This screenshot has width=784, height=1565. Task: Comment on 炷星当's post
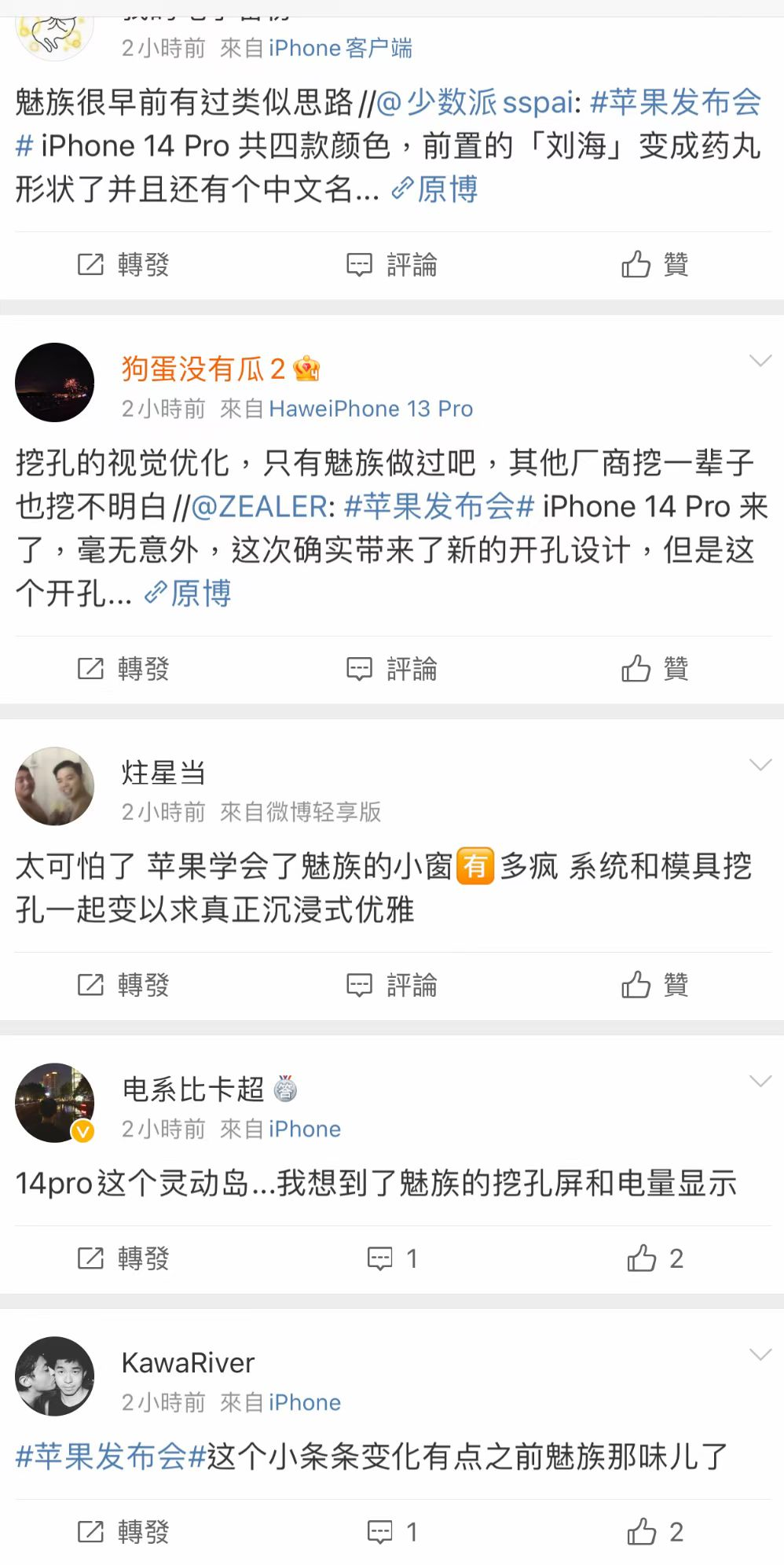click(x=391, y=985)
